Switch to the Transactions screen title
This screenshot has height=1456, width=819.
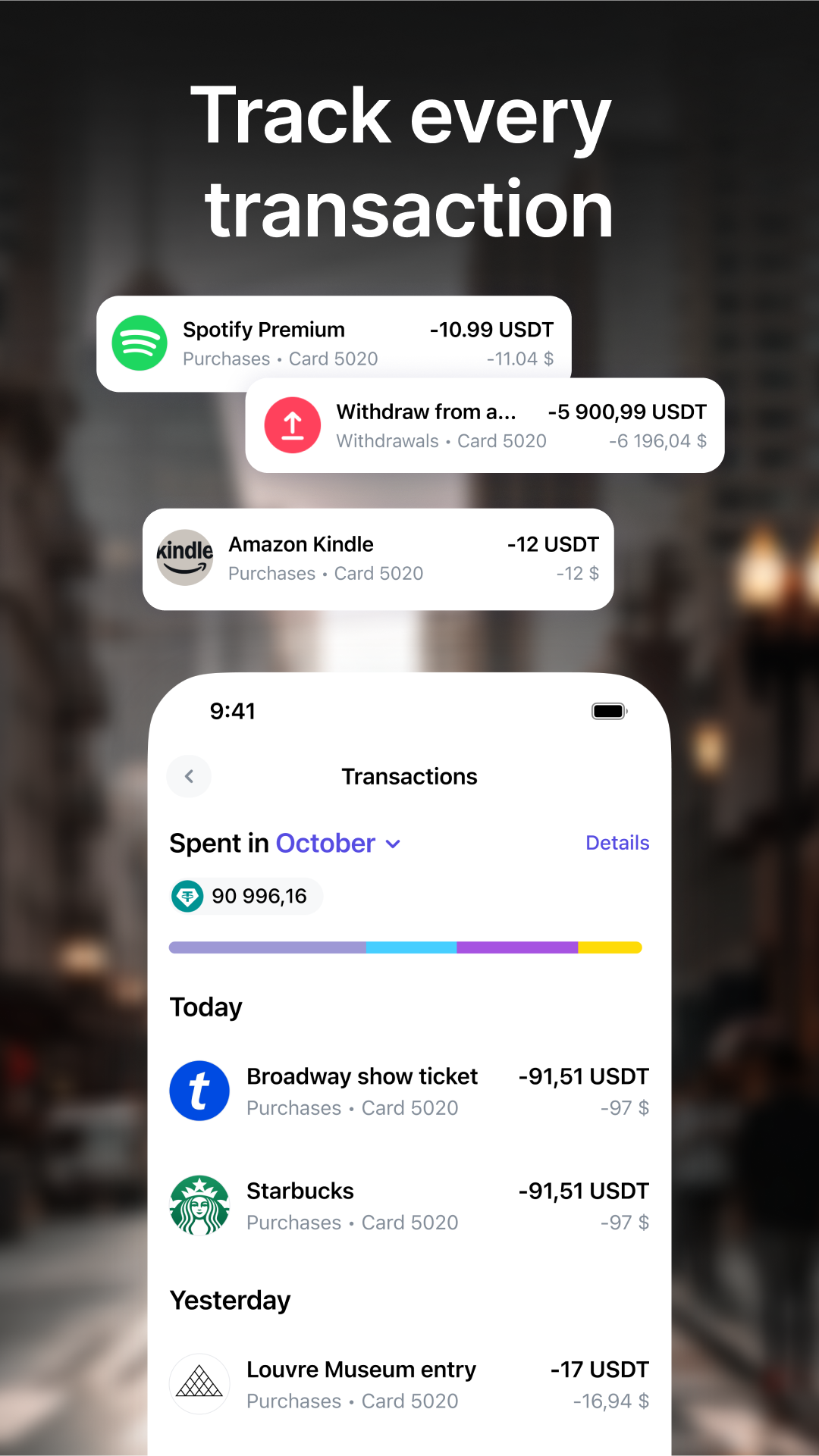(x=409, y=776)
